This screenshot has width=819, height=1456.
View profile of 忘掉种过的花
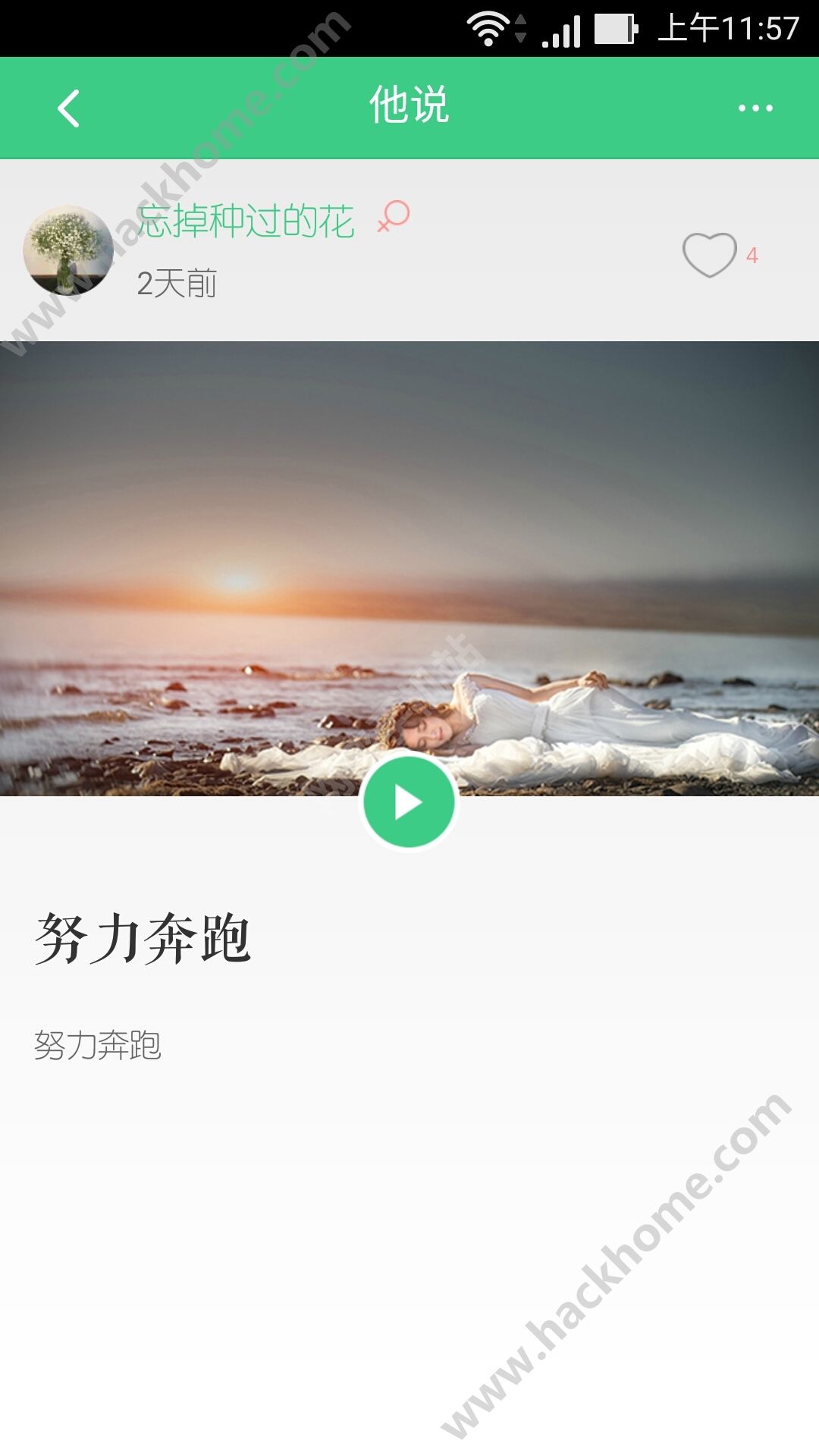[x=246, y=221]
